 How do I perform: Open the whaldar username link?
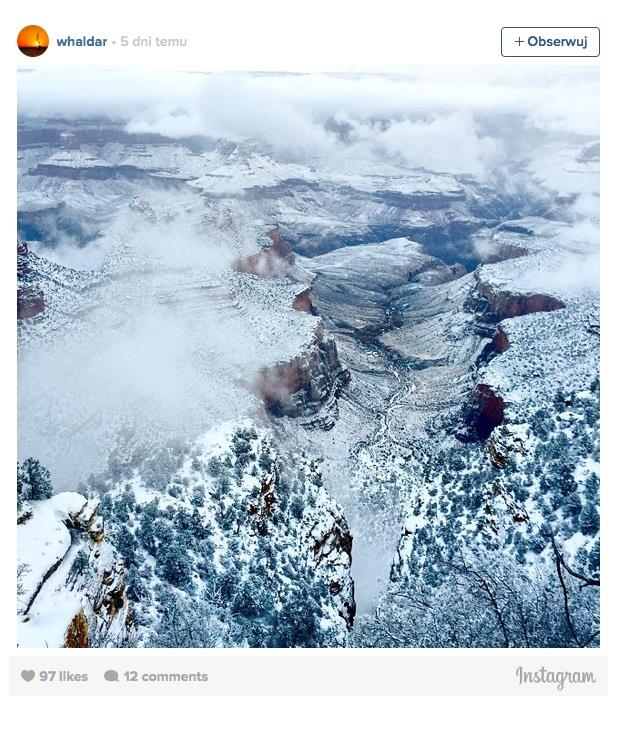81,42
